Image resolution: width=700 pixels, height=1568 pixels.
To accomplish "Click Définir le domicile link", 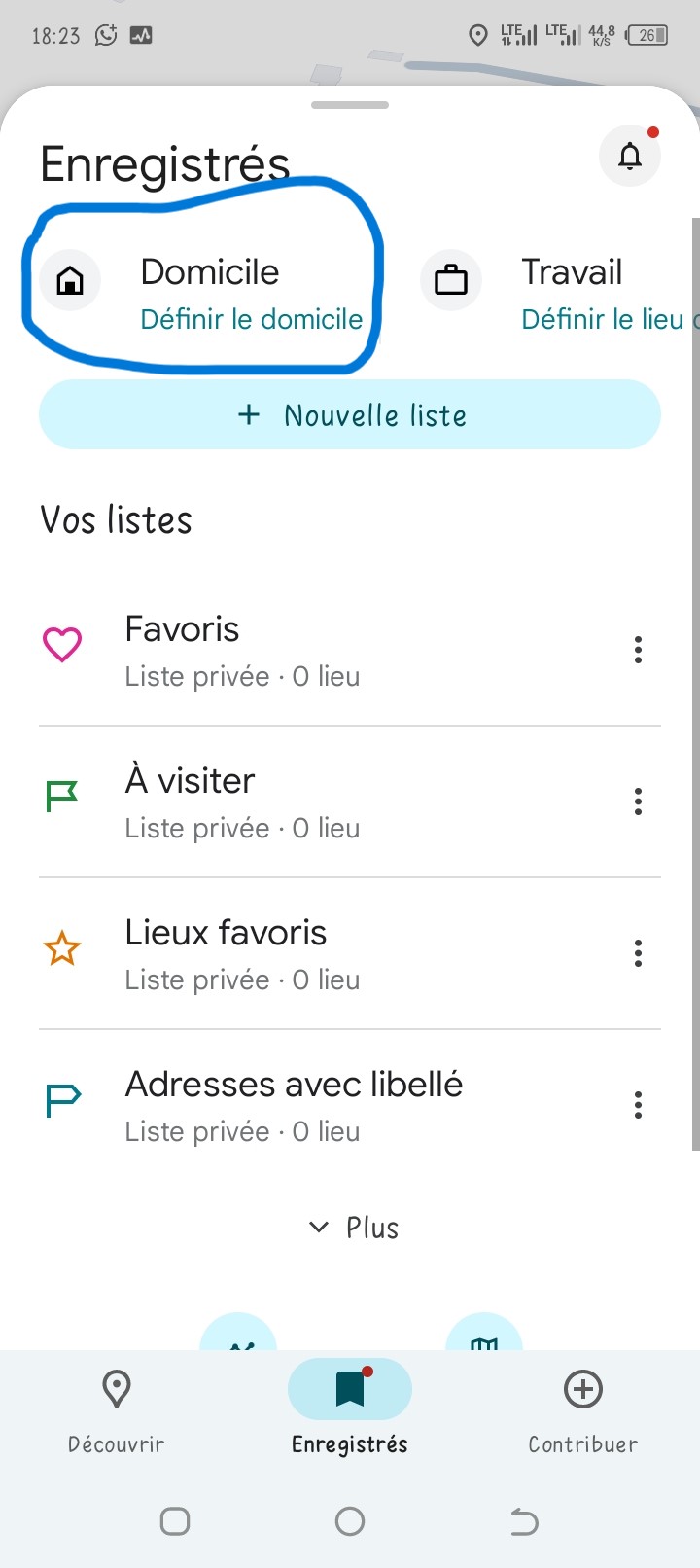I will (x=251, y=319).
